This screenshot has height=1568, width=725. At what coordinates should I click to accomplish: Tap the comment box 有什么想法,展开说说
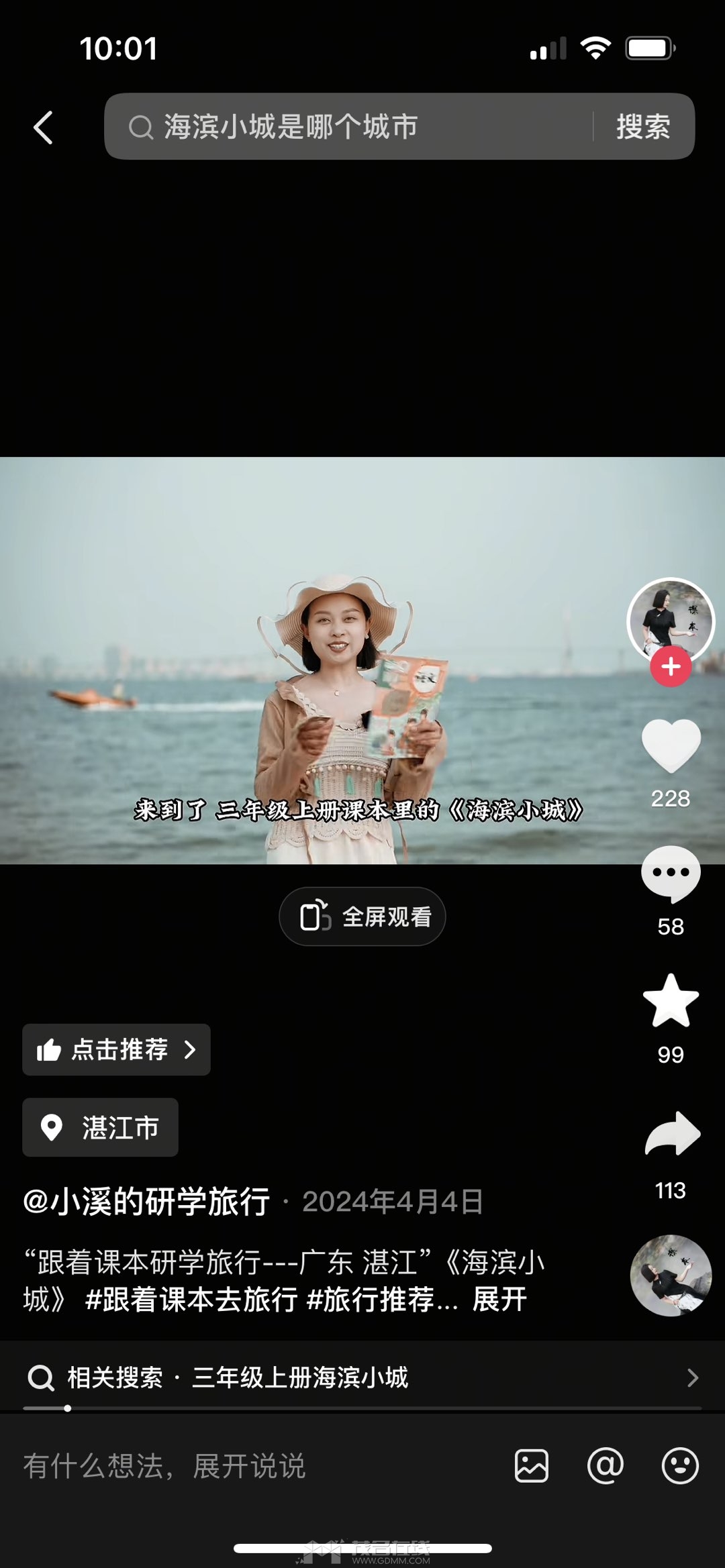(201, 1466)
